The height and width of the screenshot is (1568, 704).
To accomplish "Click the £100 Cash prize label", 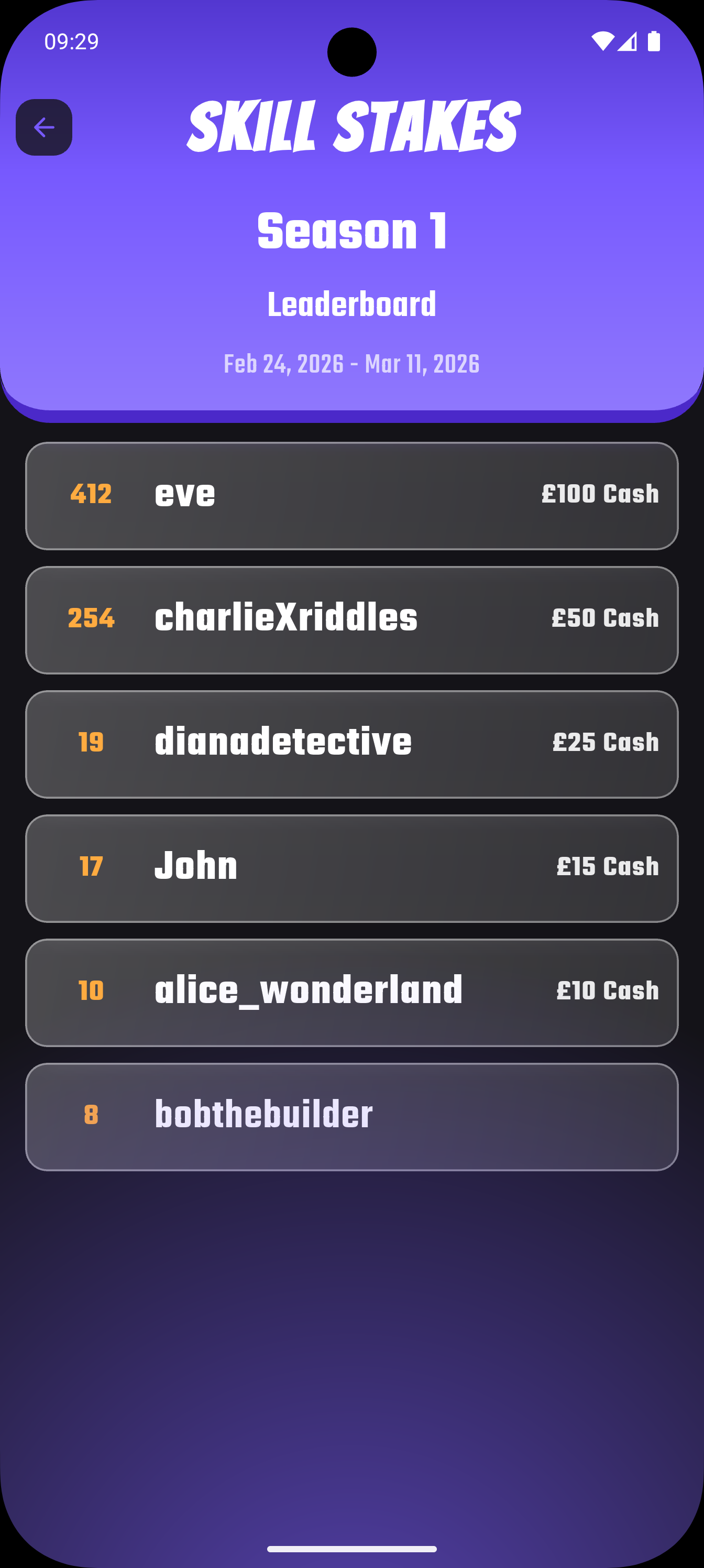I will 600,495.
